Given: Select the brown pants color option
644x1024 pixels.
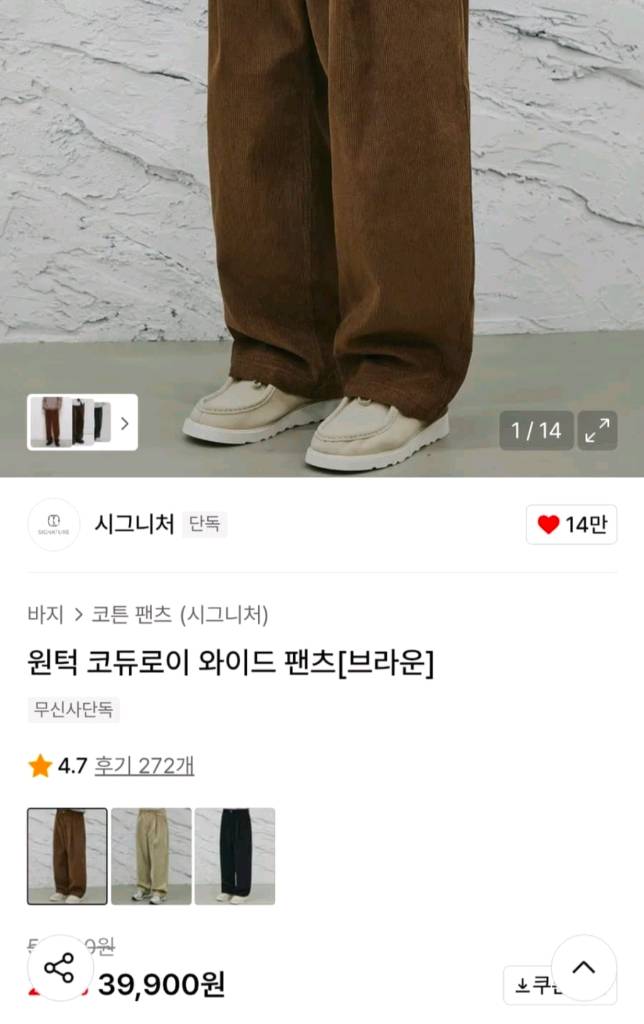Looking at the screenshot, I should (67, 856).
